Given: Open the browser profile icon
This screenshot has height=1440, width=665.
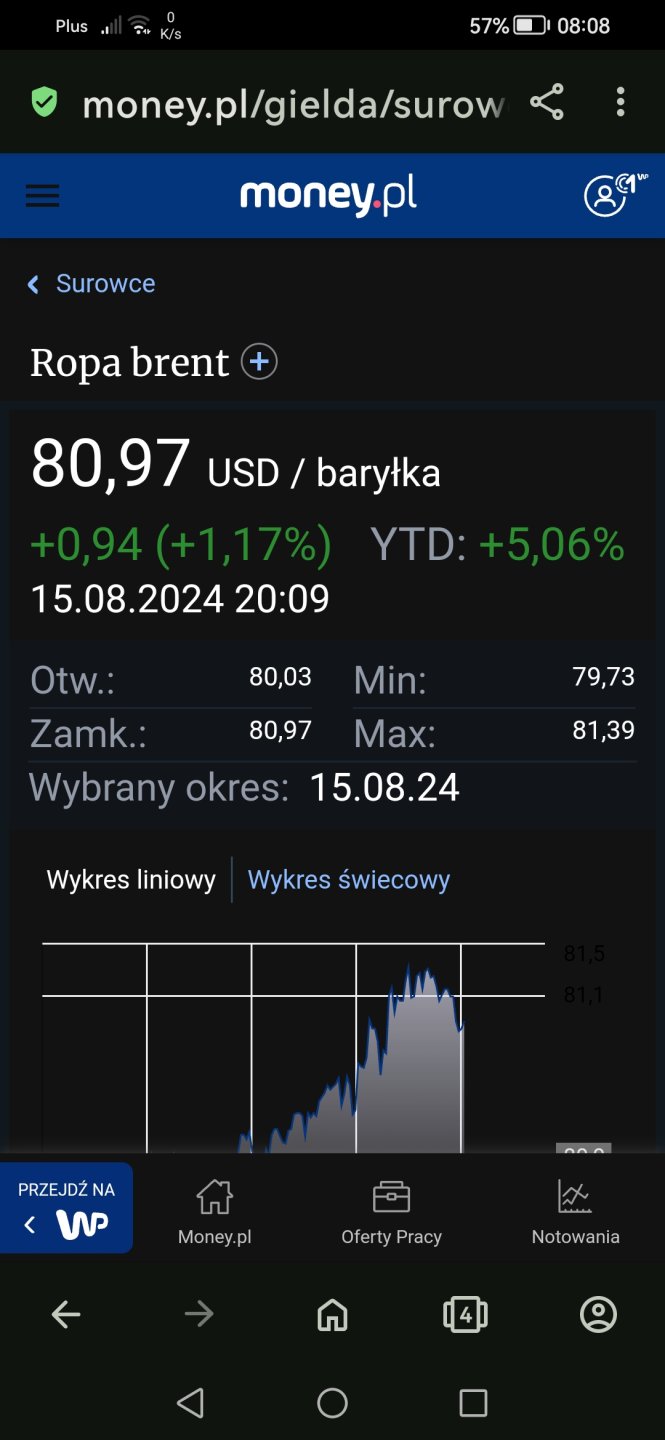Looking at the screenshot, I should tap(598, 1315).
